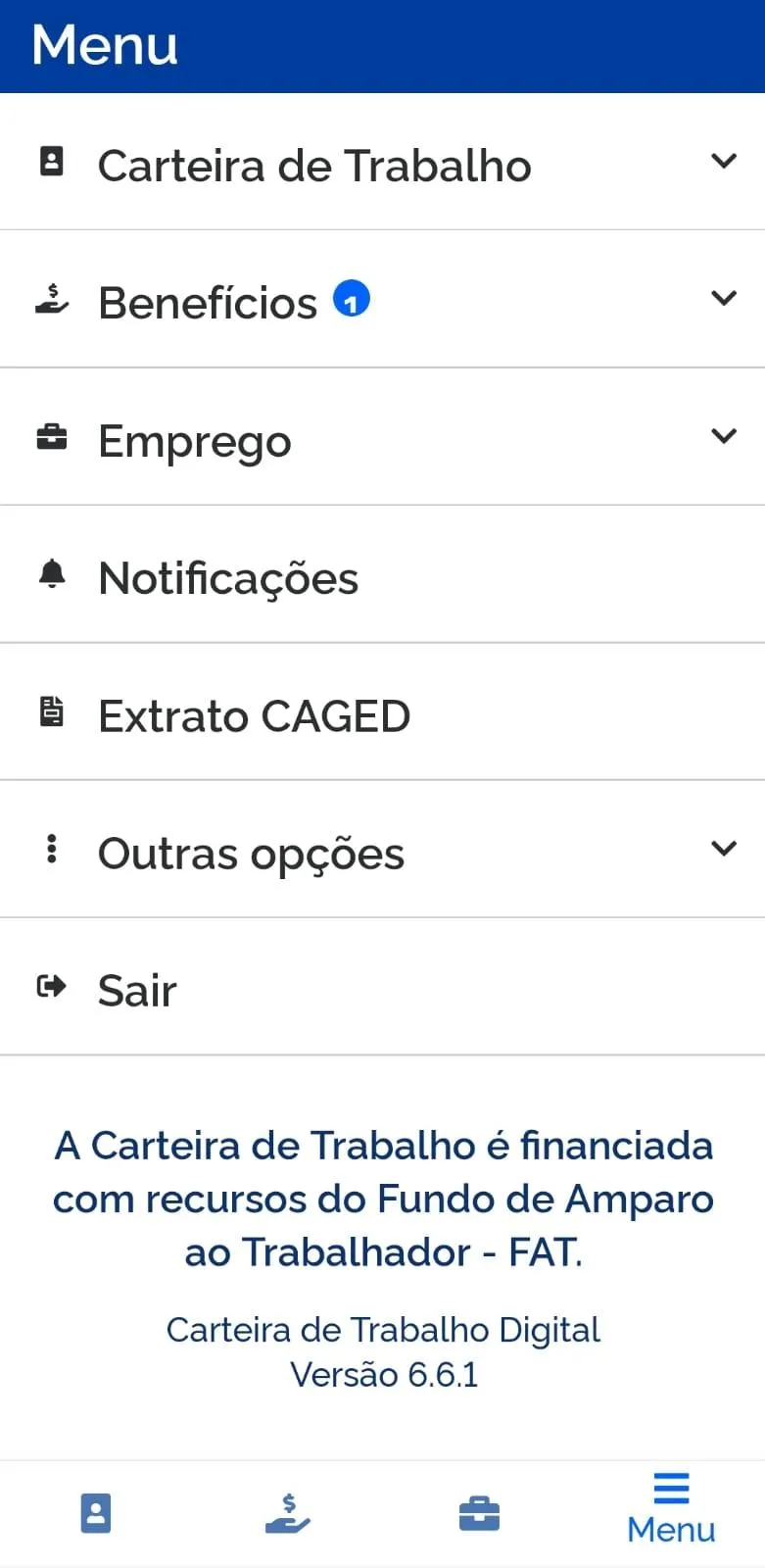Switch to the work card bottom tab

click(96, 1513)
